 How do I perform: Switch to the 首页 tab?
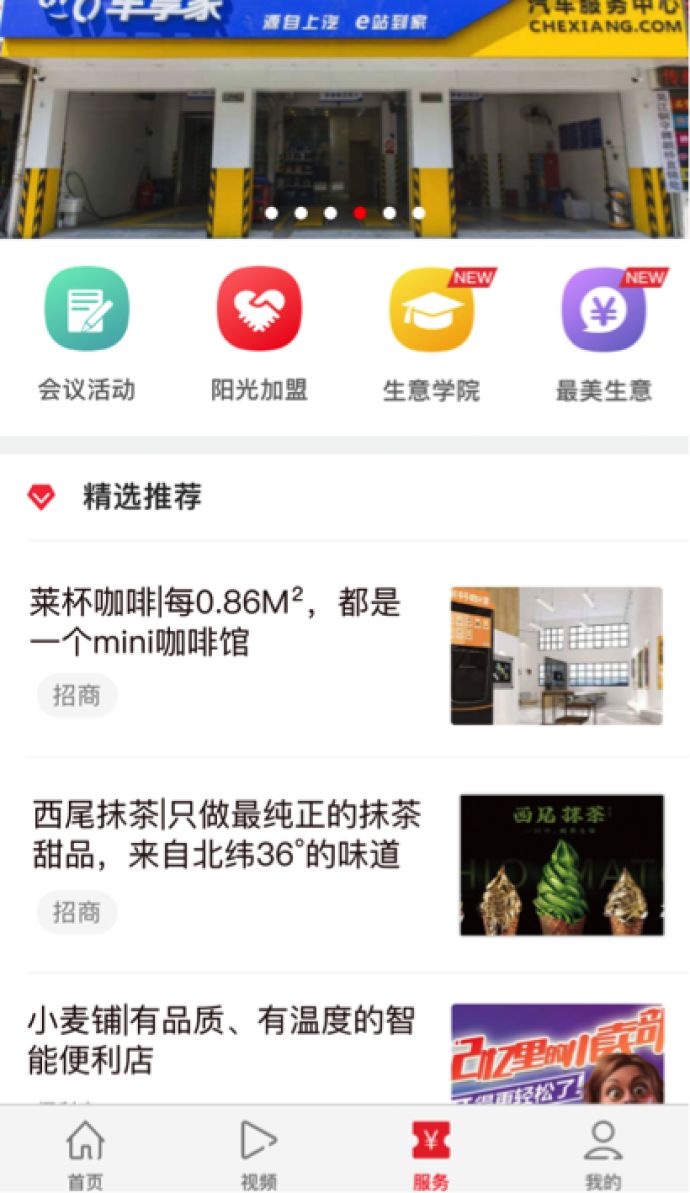point(86,1154)
